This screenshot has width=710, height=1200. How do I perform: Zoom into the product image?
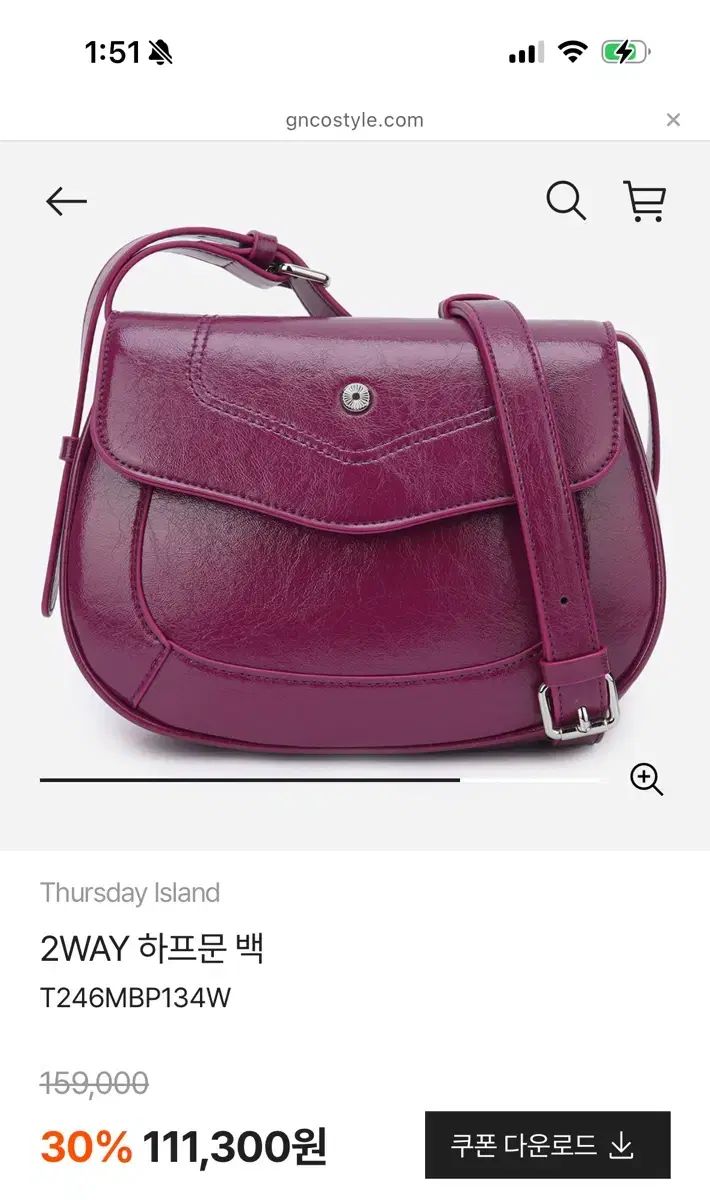click(647, 779)
